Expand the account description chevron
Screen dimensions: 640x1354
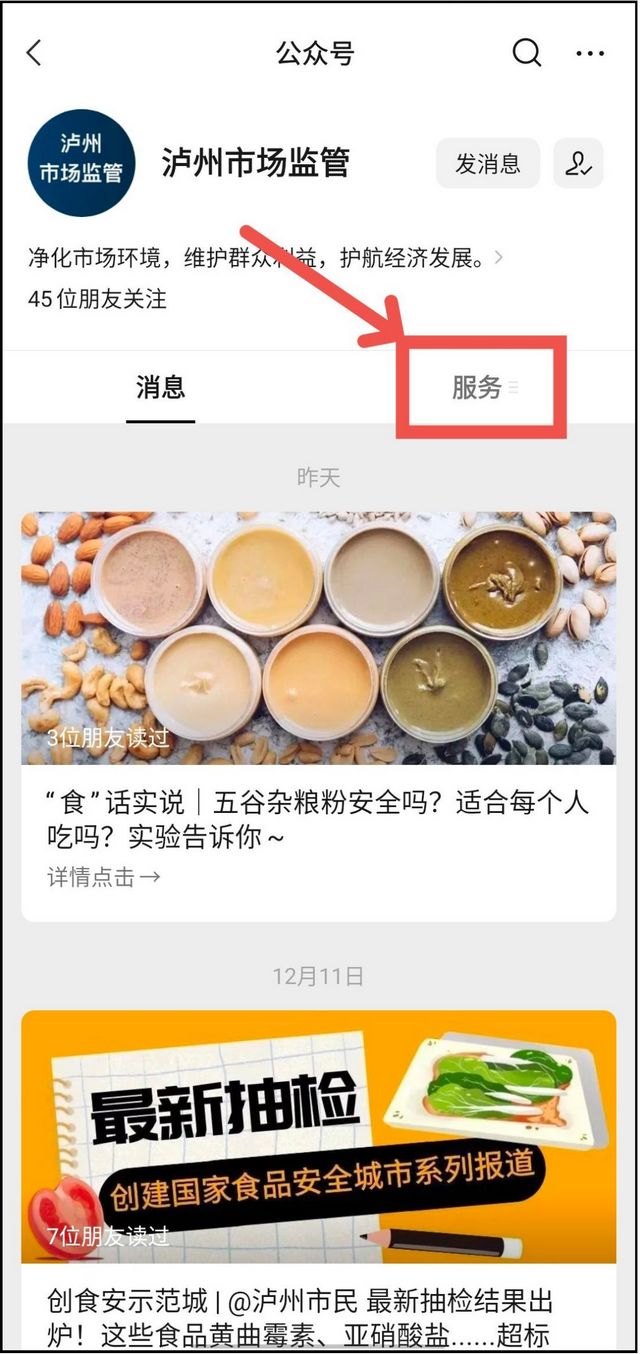click(x=499, y=258)
